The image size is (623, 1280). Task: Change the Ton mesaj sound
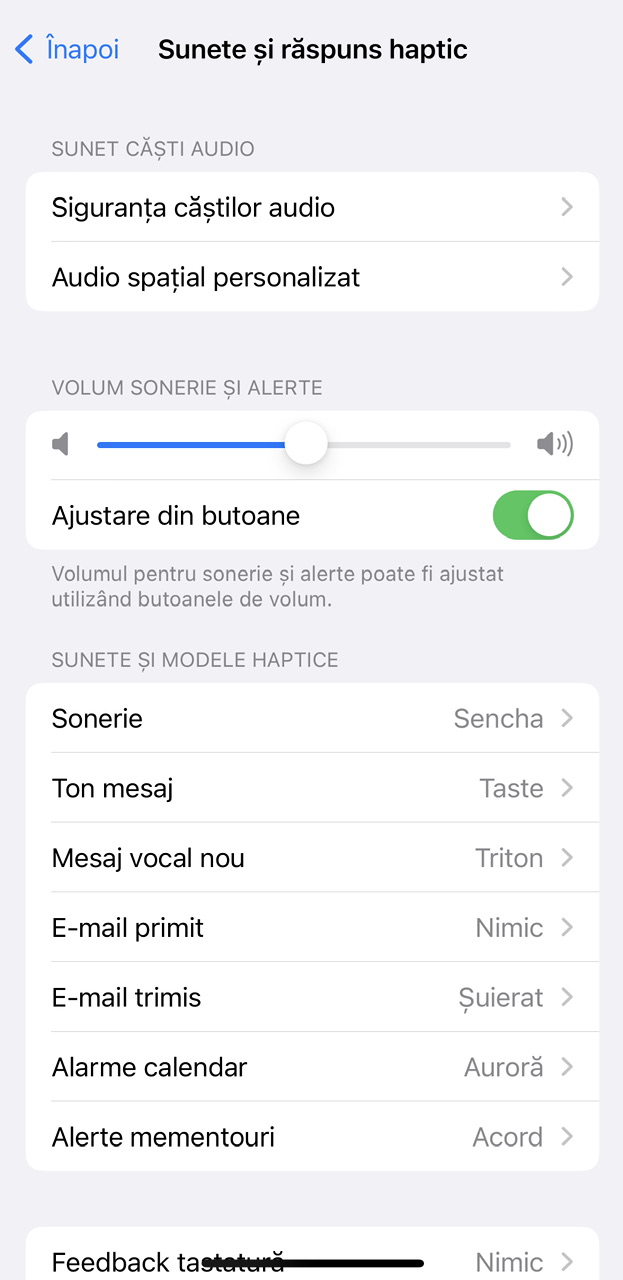coord(312,788)
